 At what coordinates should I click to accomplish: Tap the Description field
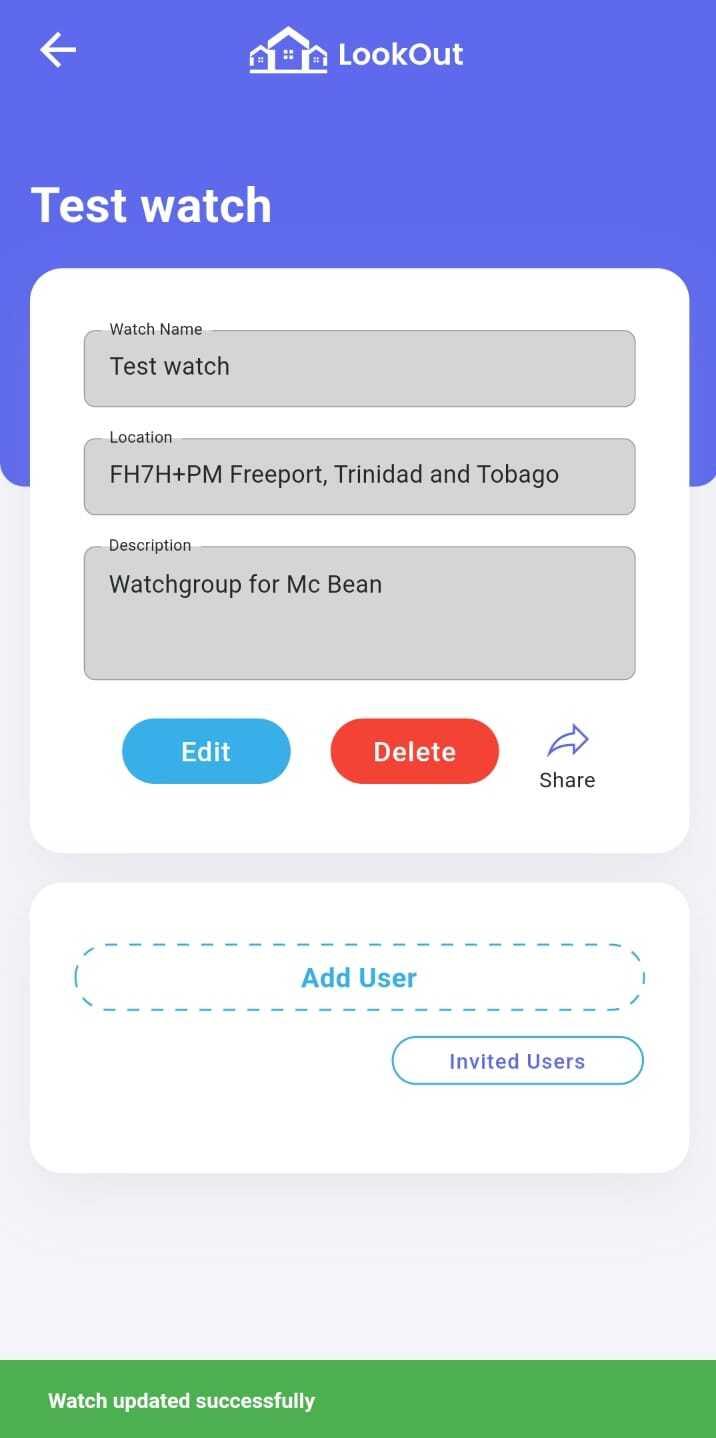click(x=359, y=613)
